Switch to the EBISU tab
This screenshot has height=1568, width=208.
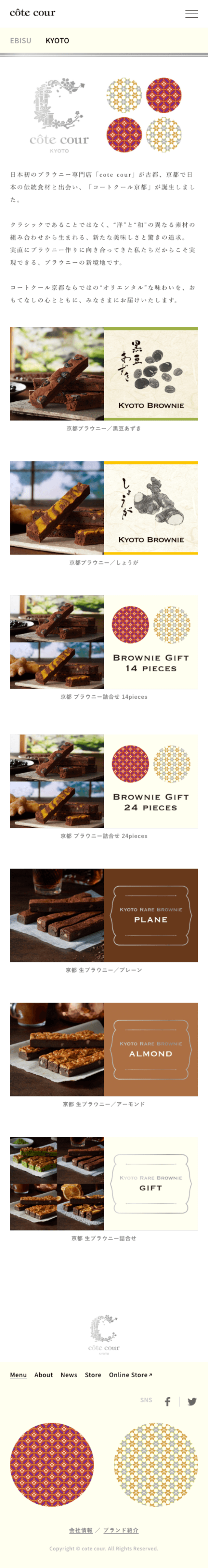coord(21,41)
